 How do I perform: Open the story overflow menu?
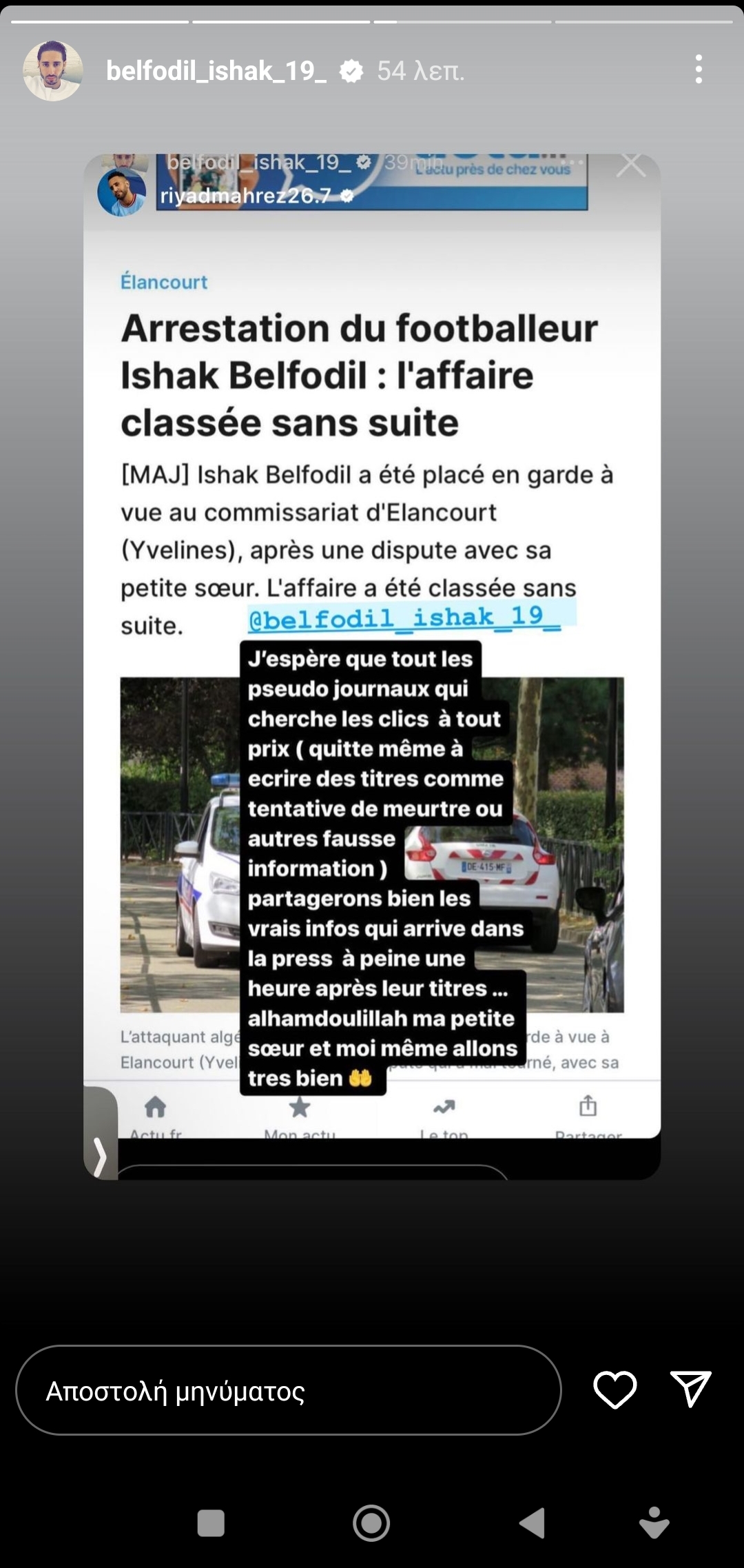click(699, 70)
